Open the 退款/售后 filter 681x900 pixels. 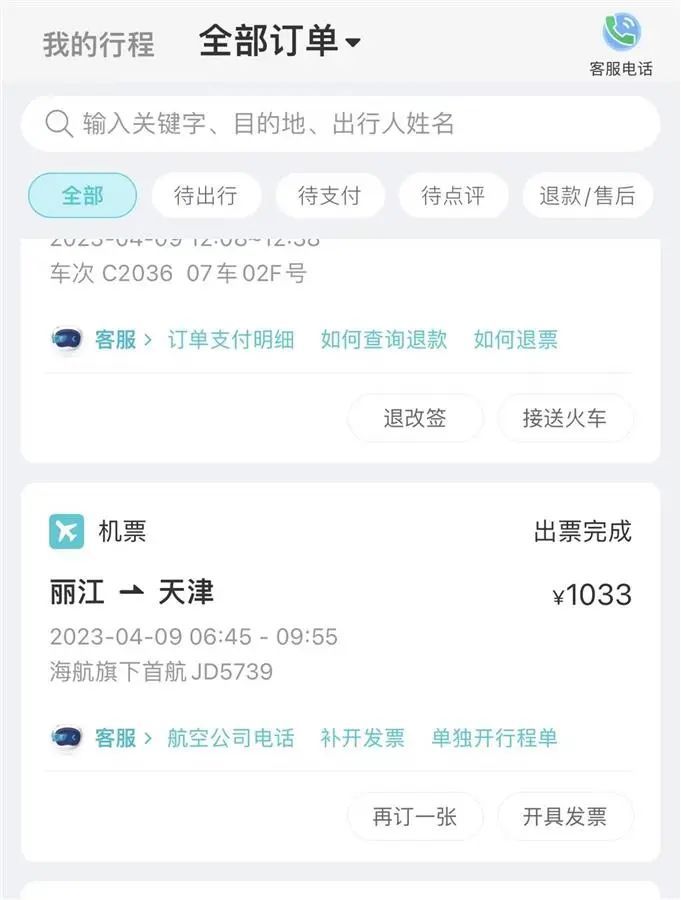(587, 195)
